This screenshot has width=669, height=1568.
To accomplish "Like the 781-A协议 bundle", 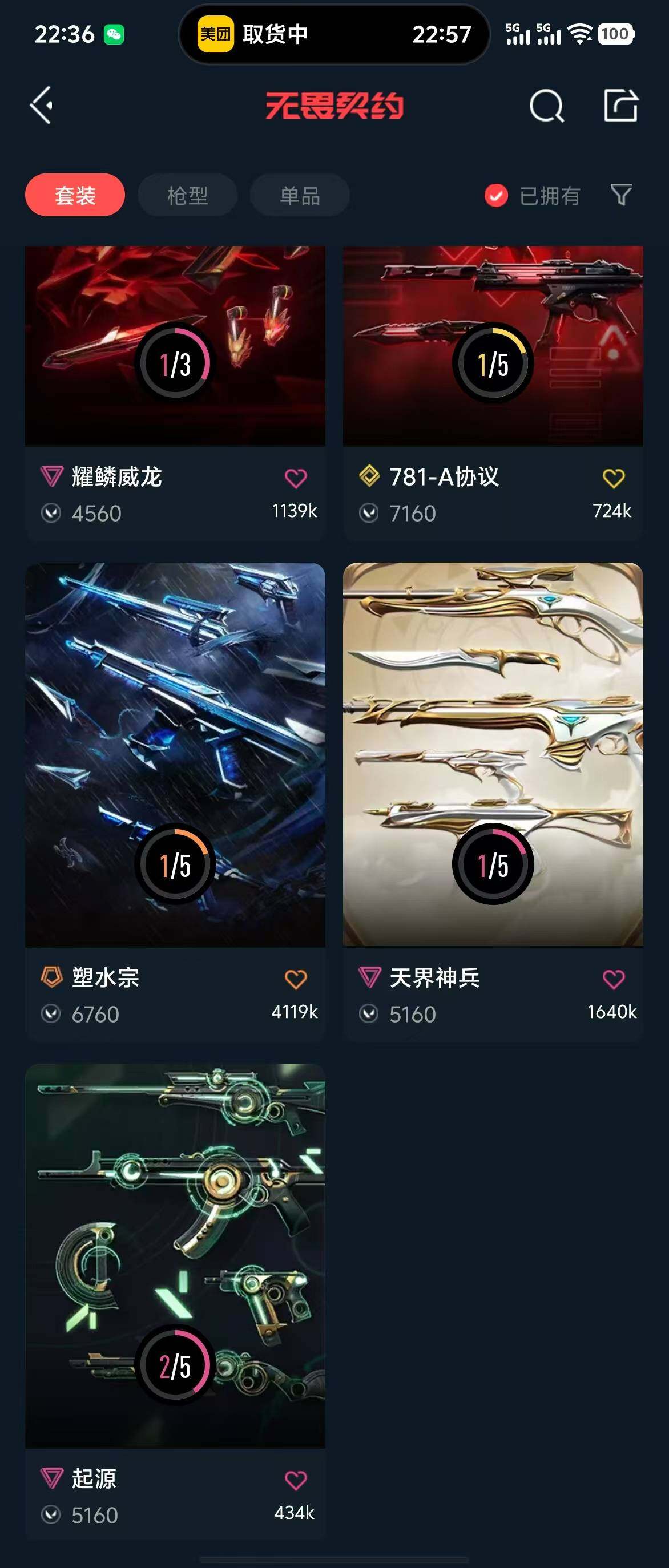I will [x=613, y=478].
